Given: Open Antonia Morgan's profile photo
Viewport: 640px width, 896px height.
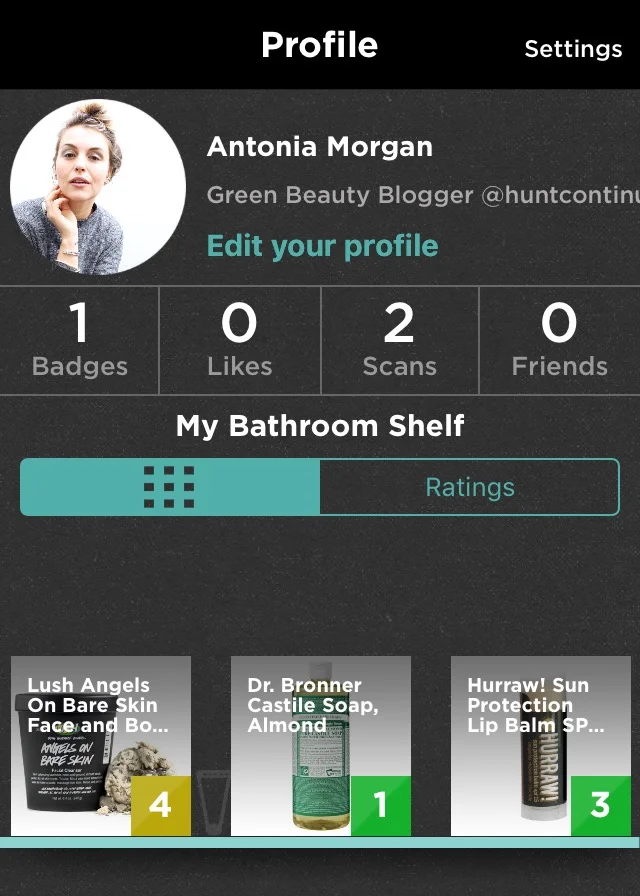Looking at the screenshot, I should (98, 187).
